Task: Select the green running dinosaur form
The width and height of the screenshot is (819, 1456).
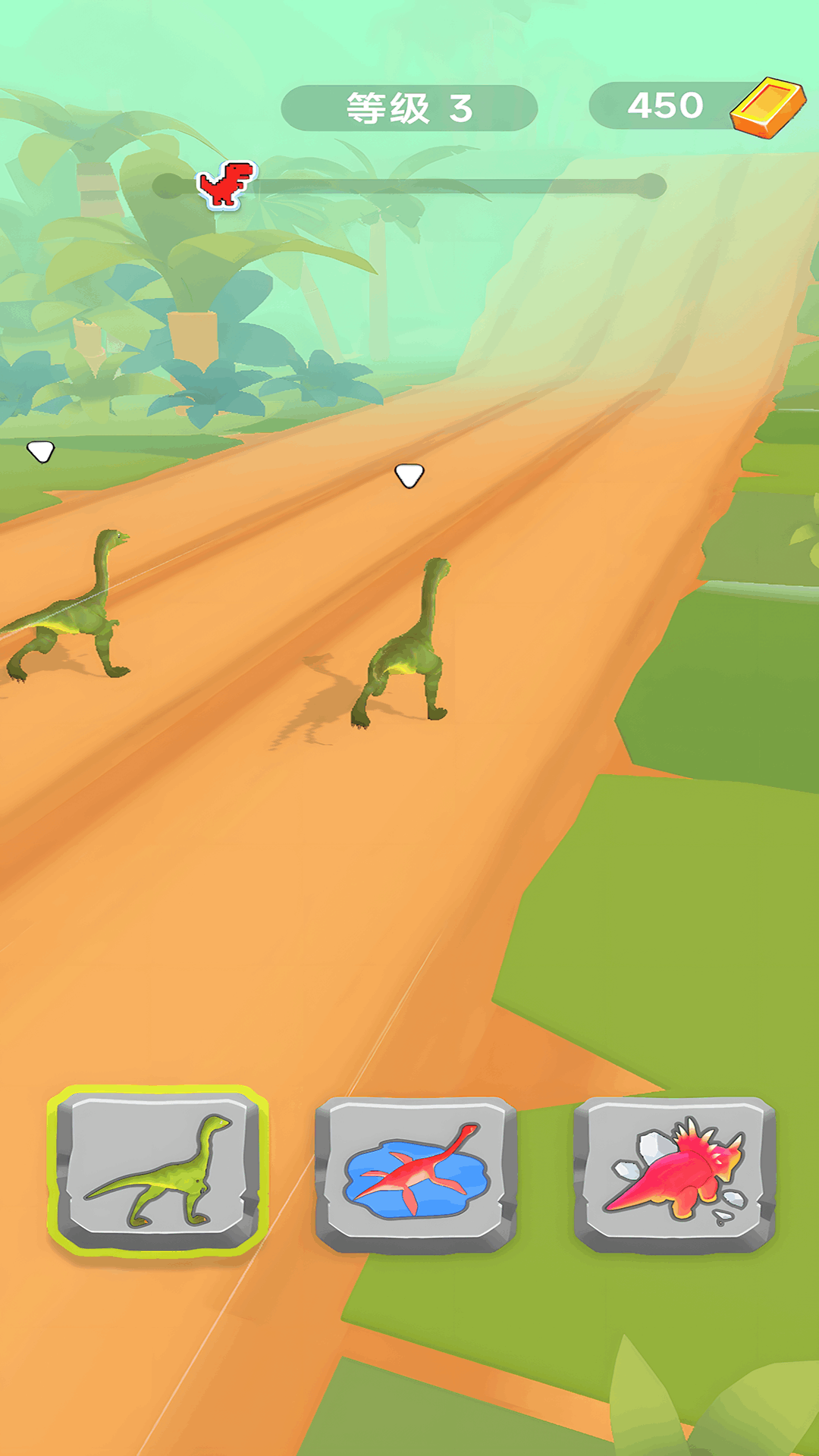Action: coord(158,1169)
